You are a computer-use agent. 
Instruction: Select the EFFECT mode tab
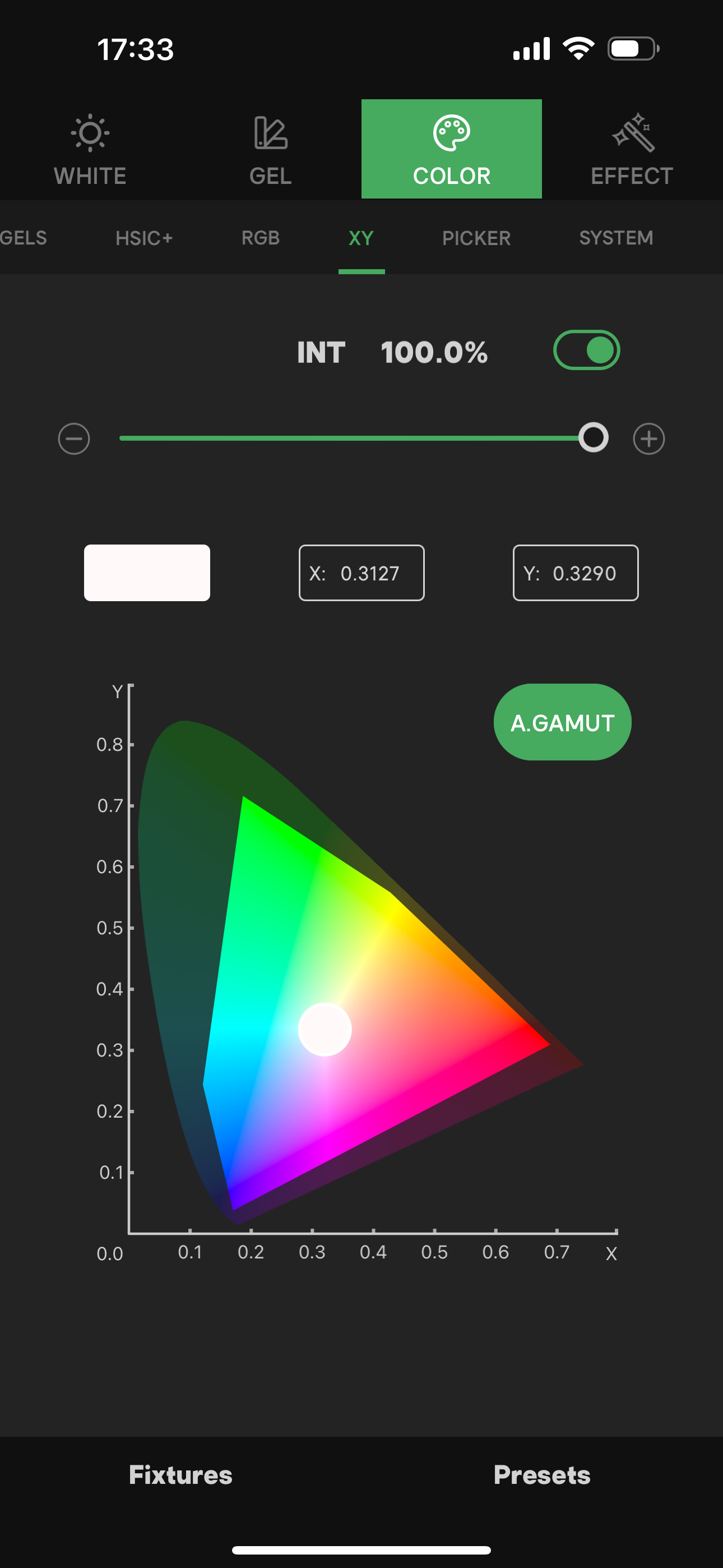(632, 150)
